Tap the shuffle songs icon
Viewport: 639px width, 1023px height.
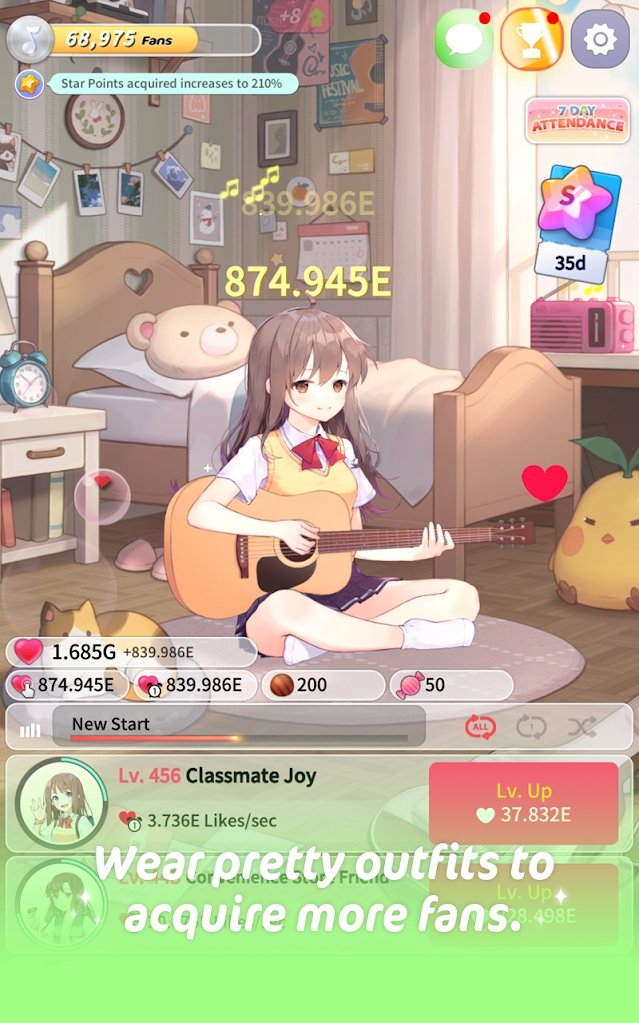click(582, 727)
